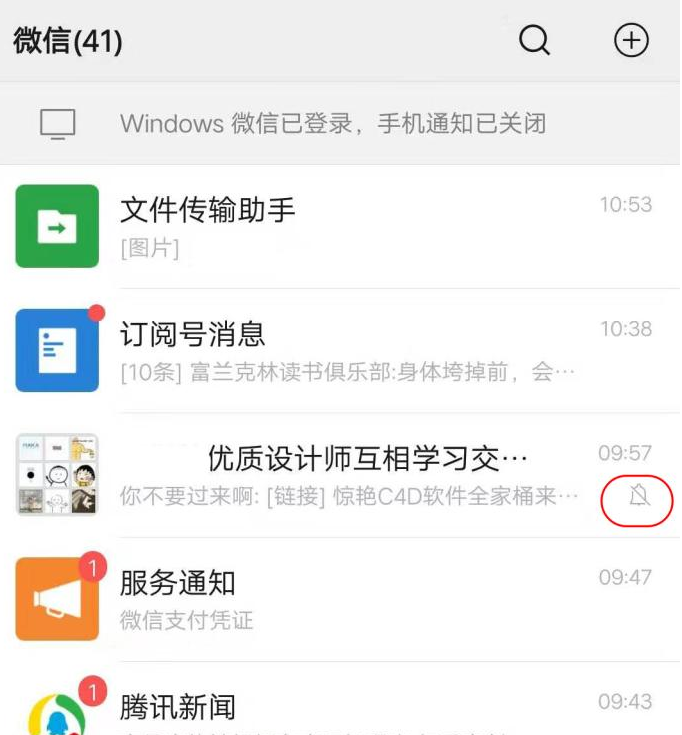Open the plus menu in header
The width and height of the screenshot is (682, 735).
point(631,41)
